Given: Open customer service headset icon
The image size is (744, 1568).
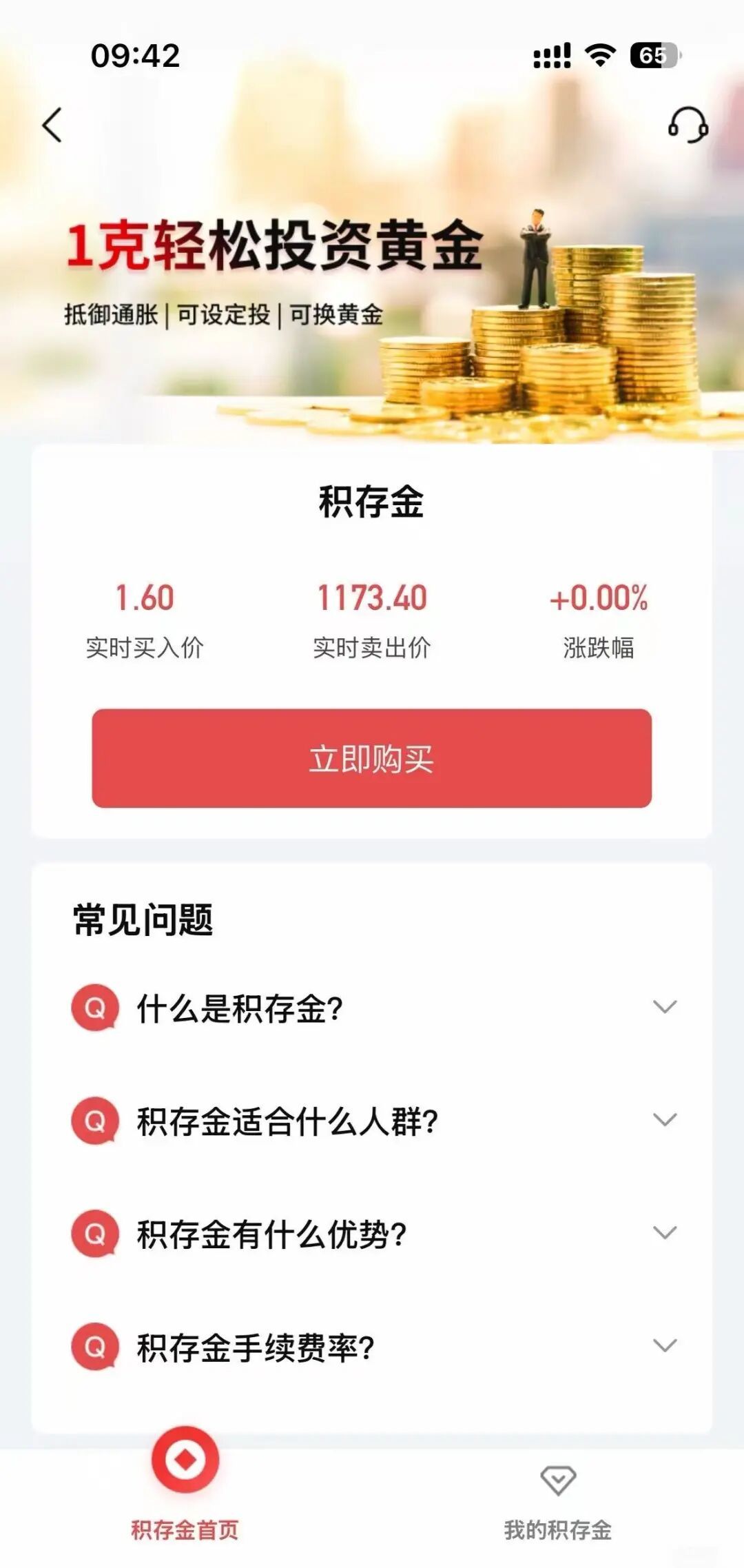Looking at the screenshot, I should pos(688,125).
